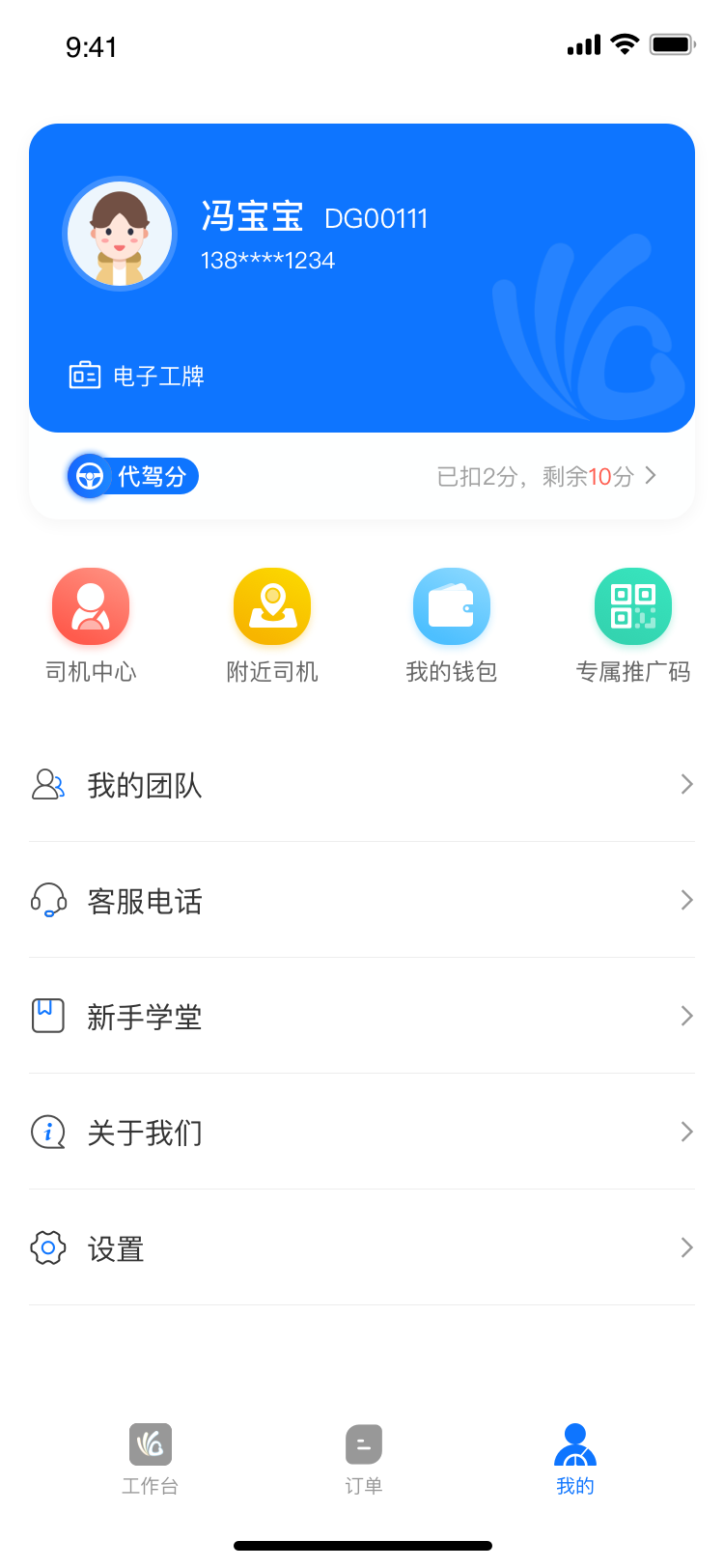Image resolution: width=724 pixels, height=1568 pixels.
Task: Open 司机中心 driver center
Action: [91, 625]
